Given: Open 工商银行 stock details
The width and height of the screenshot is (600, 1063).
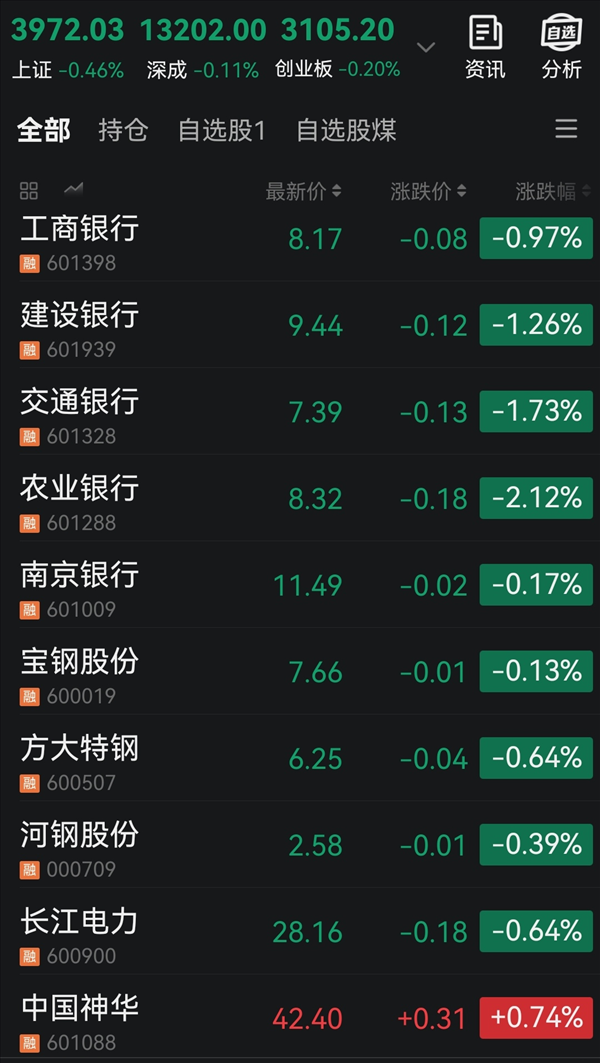Looking at the screenshot, I should 80,239.
